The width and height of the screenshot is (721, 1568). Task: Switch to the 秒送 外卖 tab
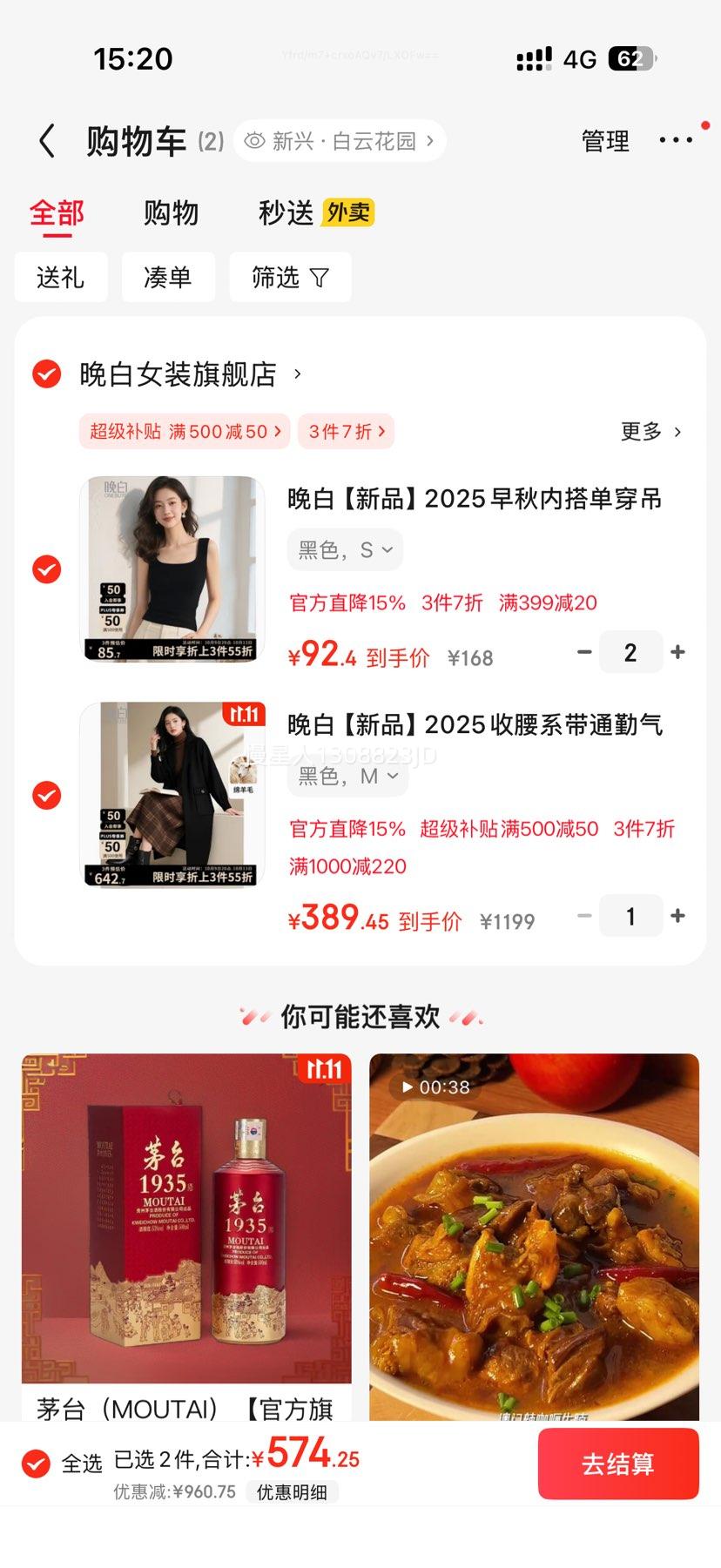316,212
